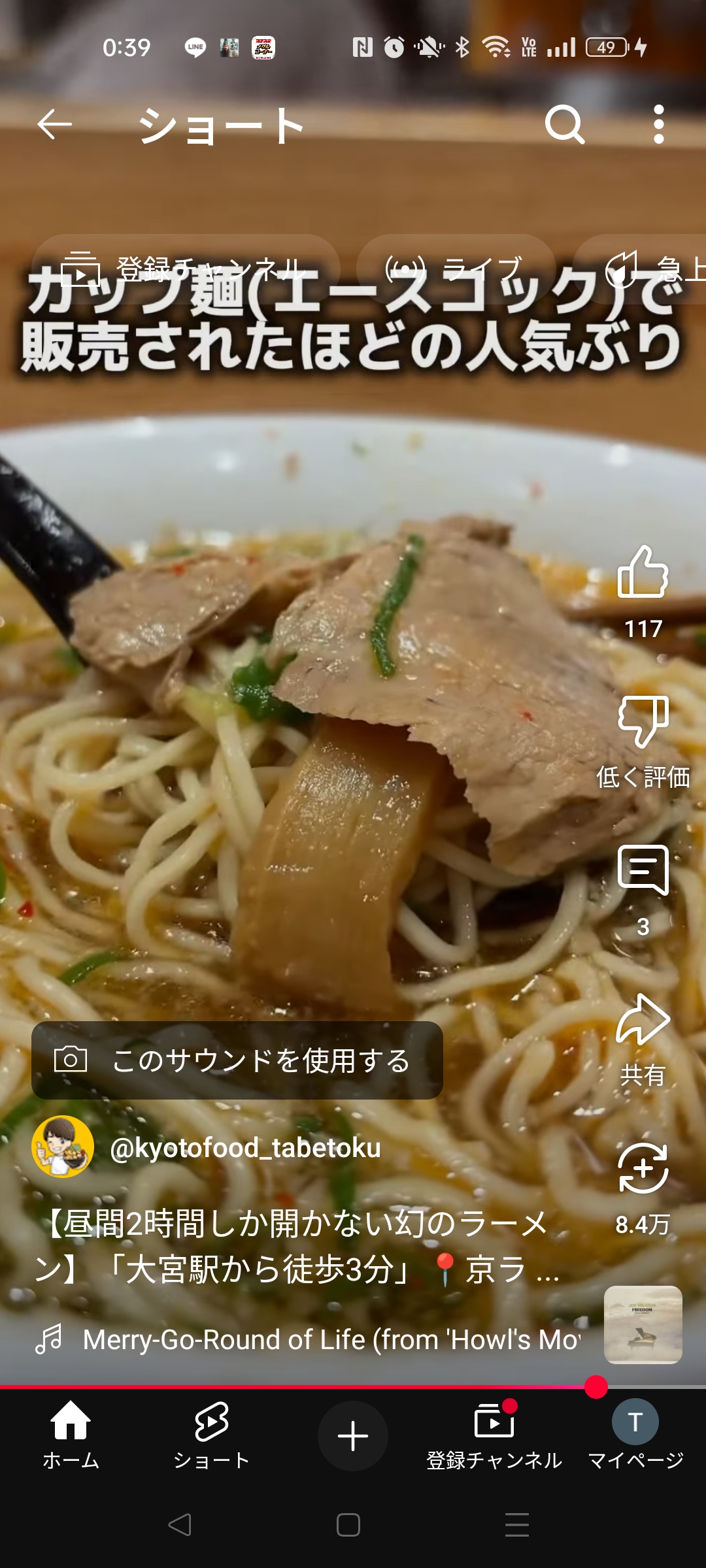Open the sound album art thumbnail
Viewport: 706px width, 1568px height.
pyautogui.click(x=643, y=1324)
